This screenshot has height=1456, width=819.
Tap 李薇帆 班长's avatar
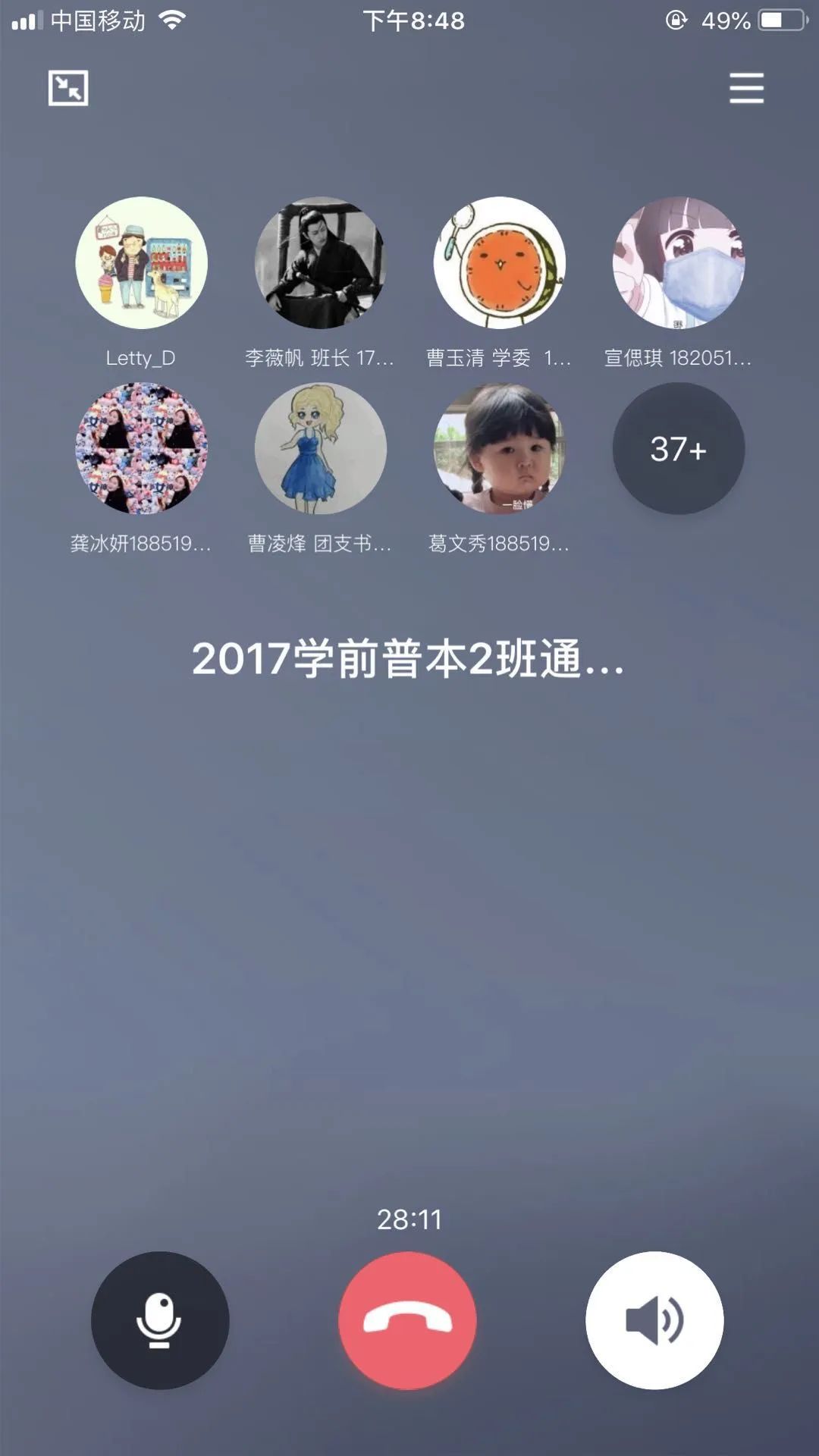(x=320, y=262)
